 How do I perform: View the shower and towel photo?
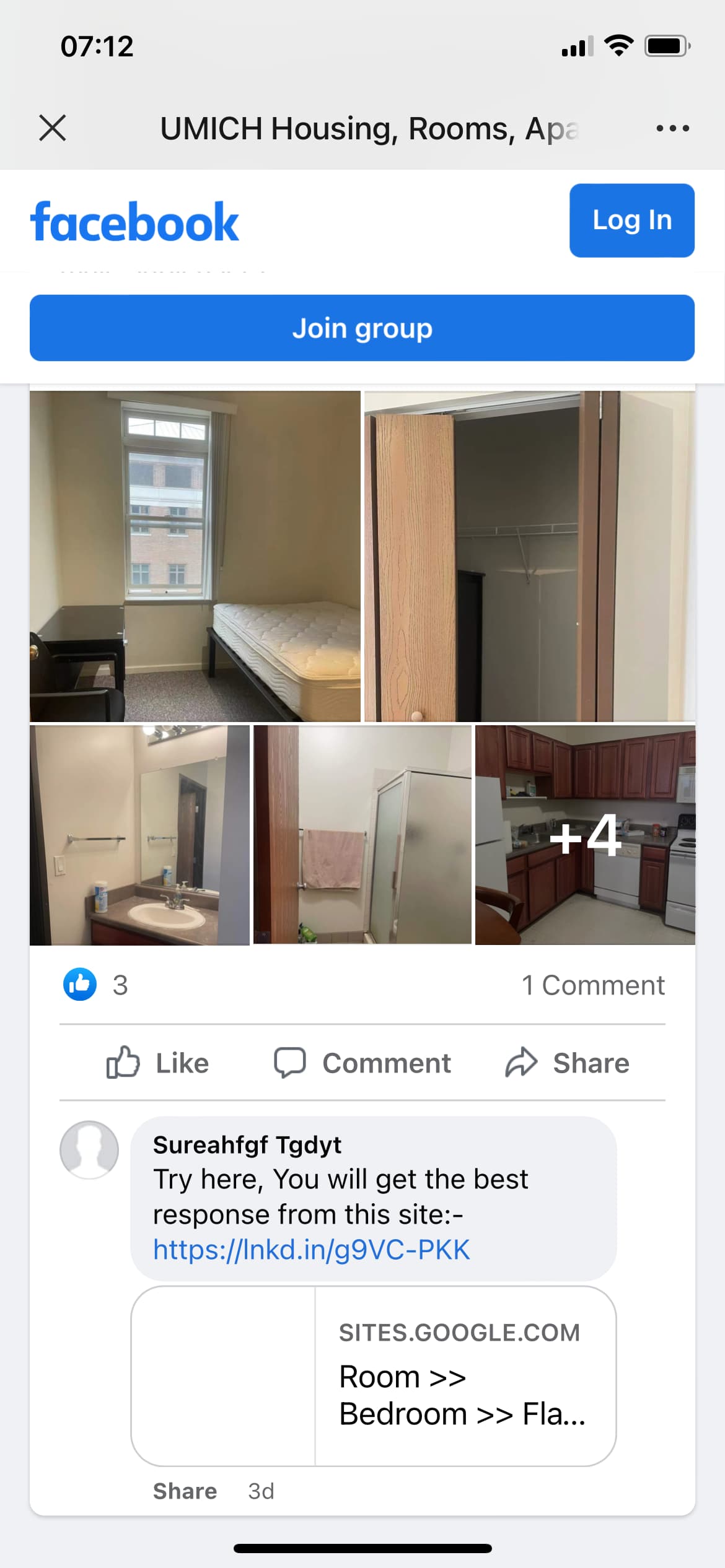362,835
